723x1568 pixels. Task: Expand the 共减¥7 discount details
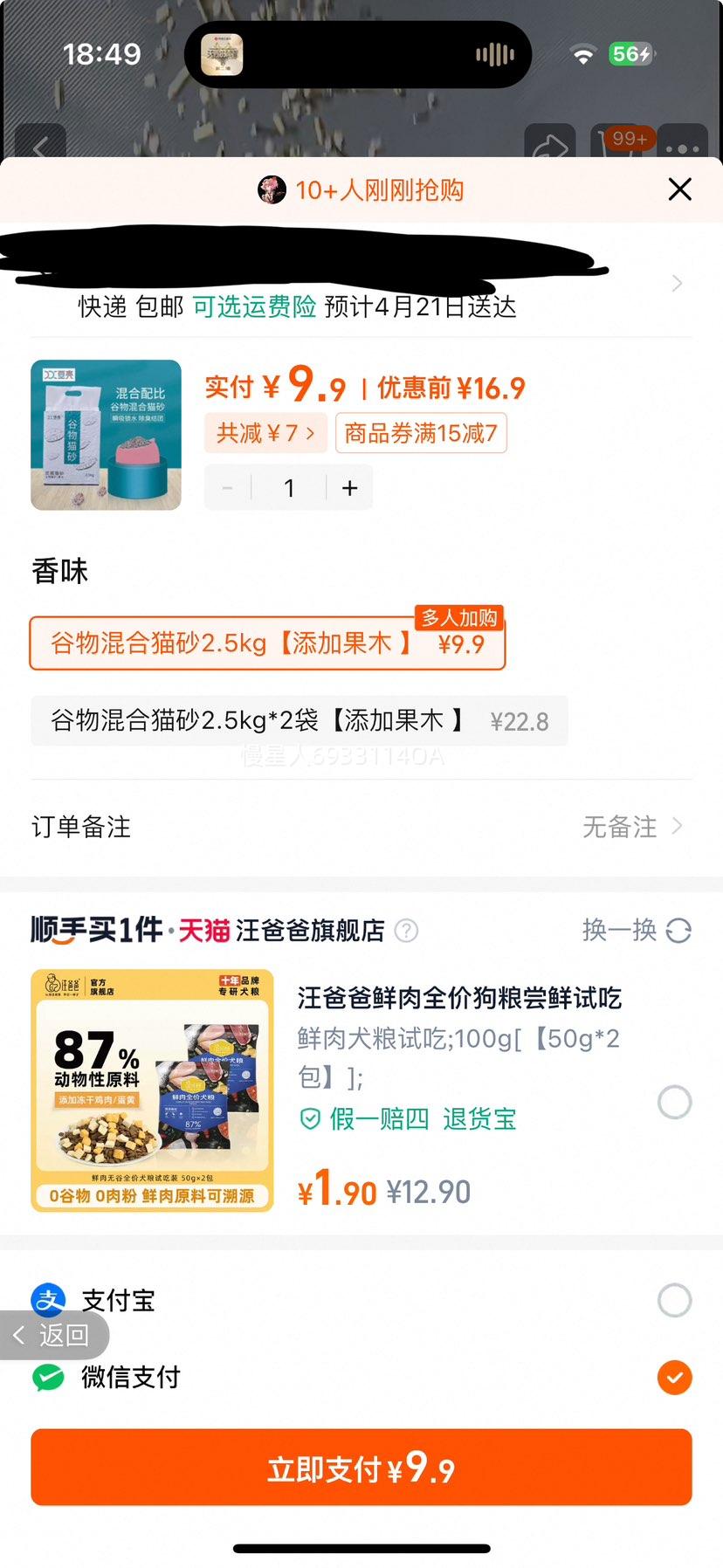coord(265,433)
